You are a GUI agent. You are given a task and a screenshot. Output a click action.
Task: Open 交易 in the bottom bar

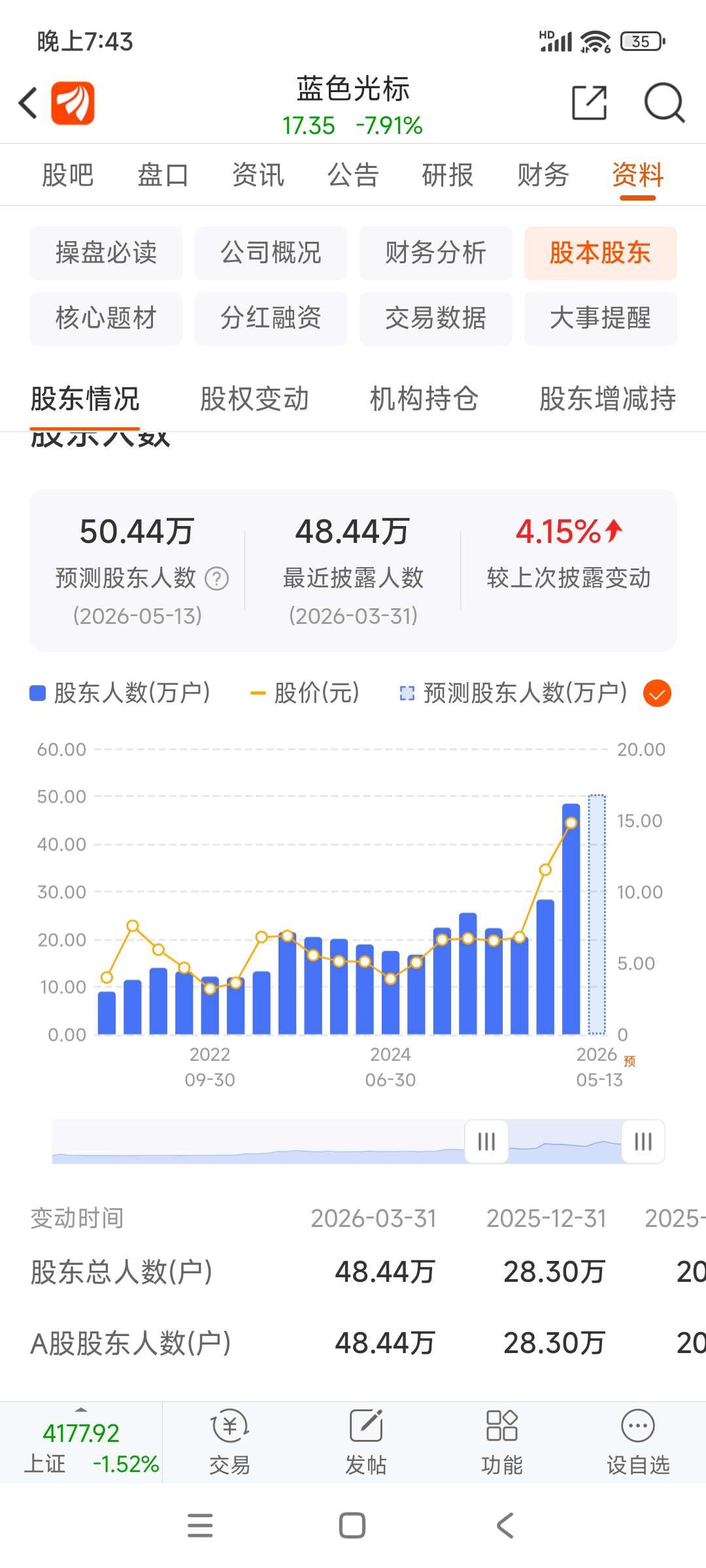point(229,1443)
